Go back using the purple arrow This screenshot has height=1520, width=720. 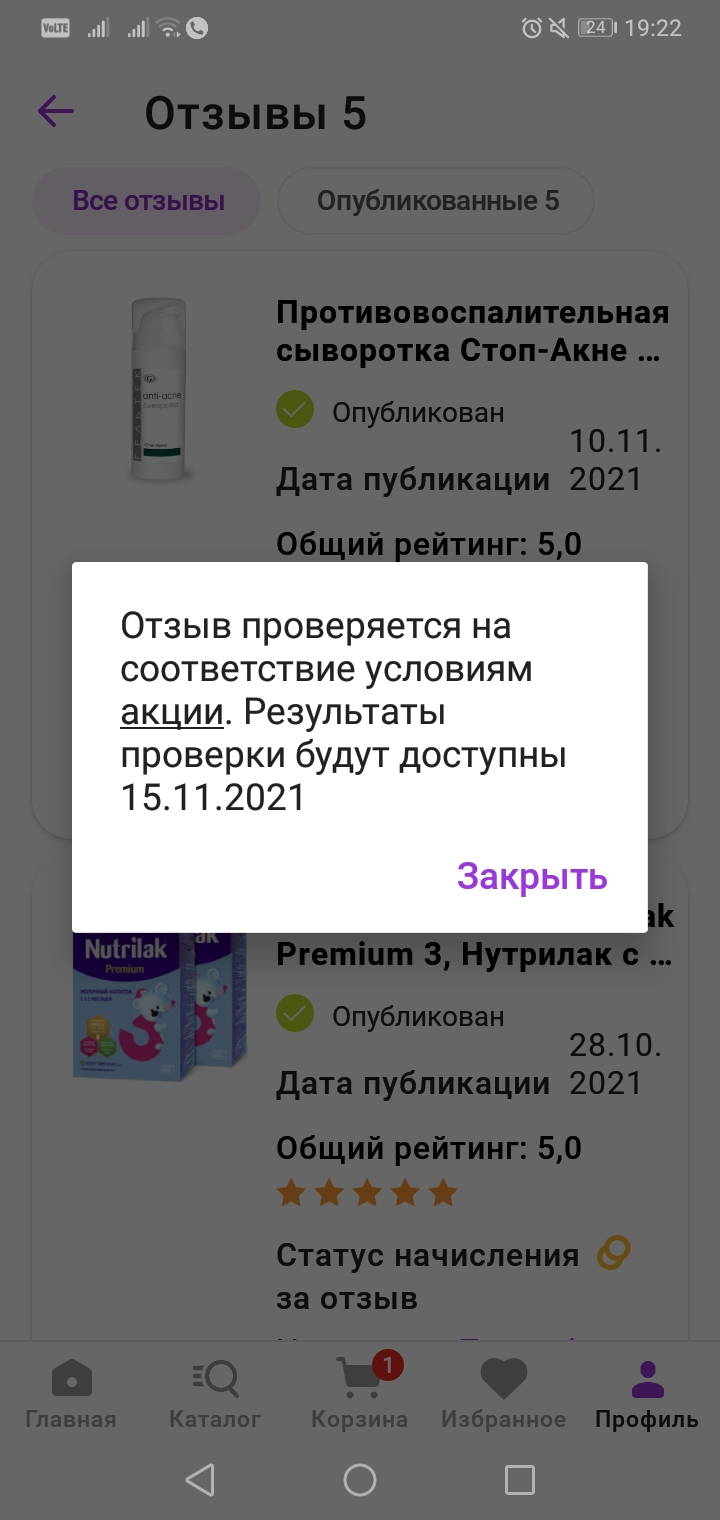click(56, 111)
